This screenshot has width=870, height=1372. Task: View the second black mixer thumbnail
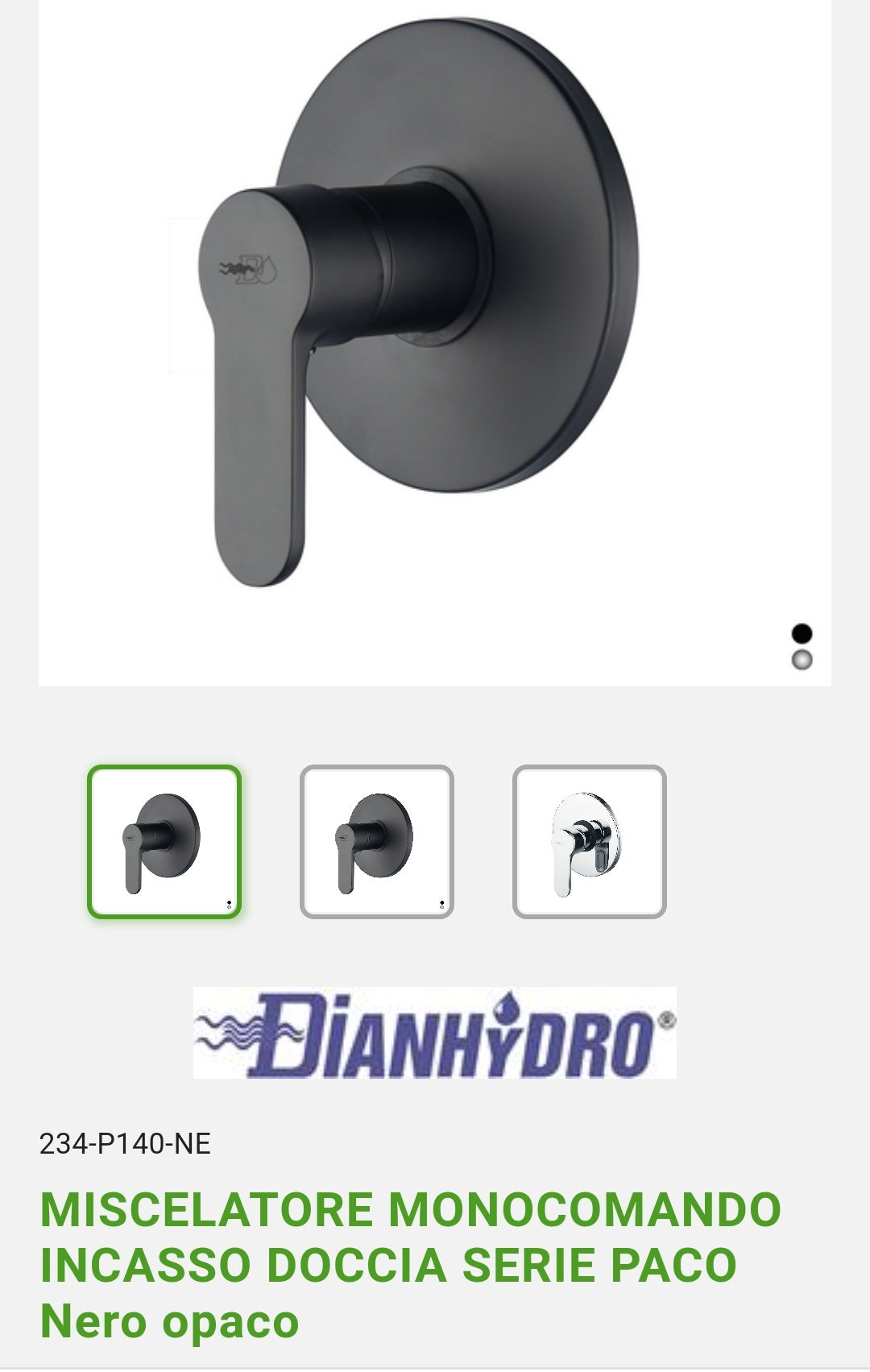pyautogui.click(x=377, y=842)
